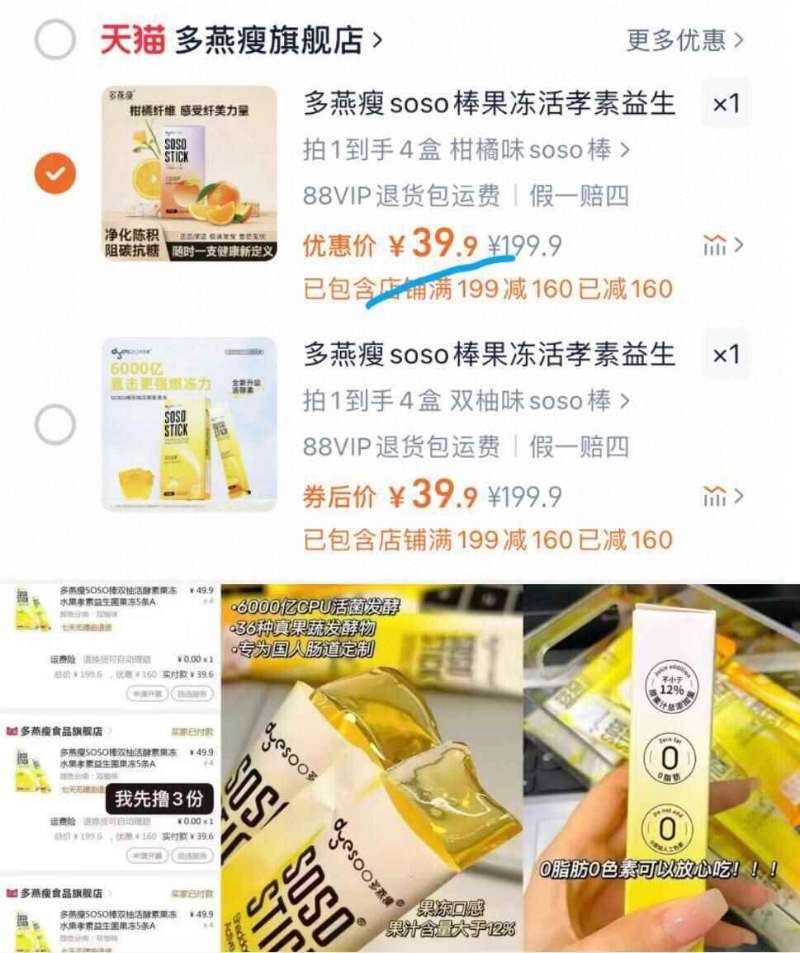Click the ×1 quantity for citrus product
Screen dimensions: 800x953
click(x=727, y=101)
